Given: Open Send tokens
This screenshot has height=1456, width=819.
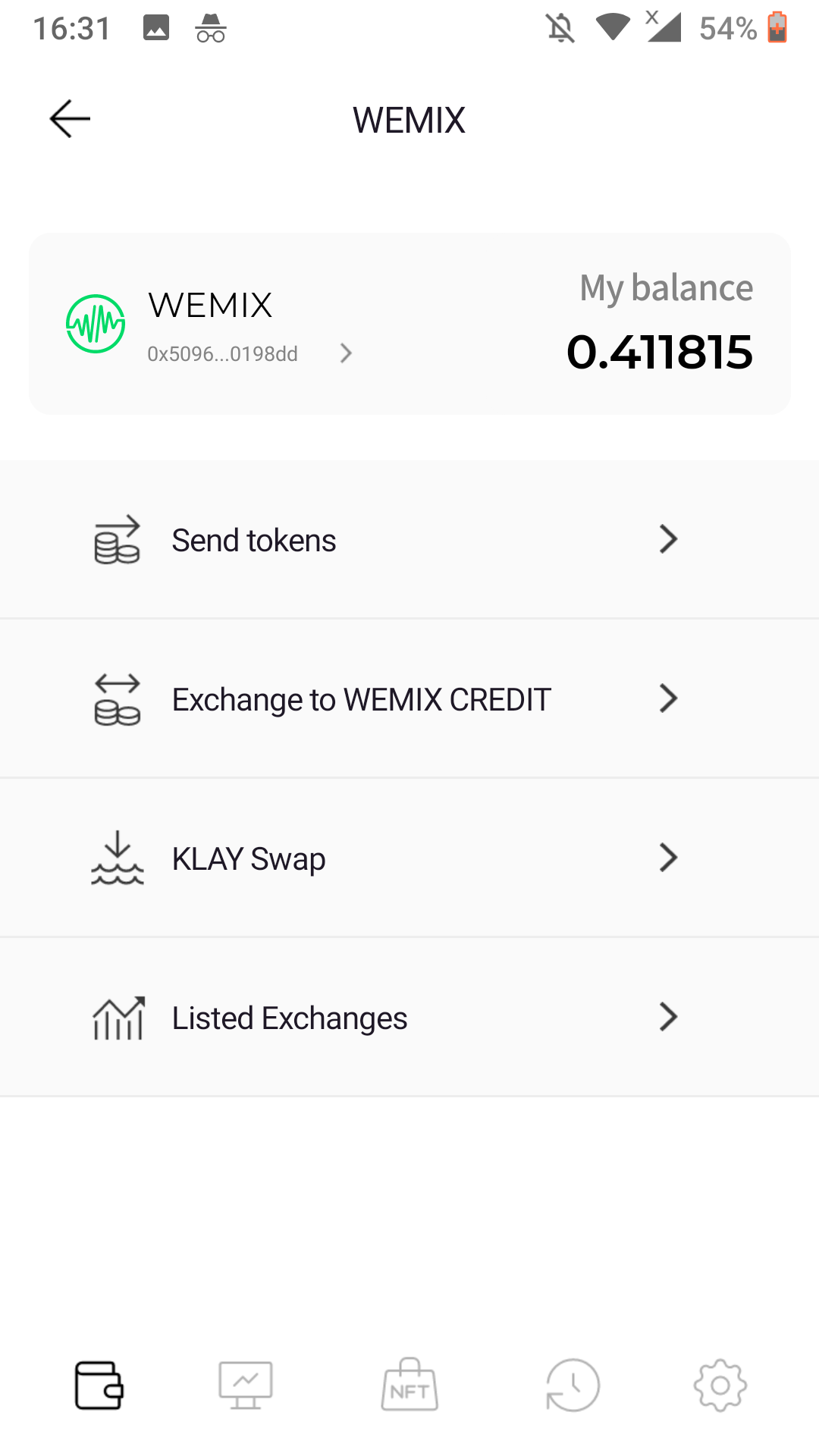Looking at the screenshot, I should click(x=409, y=540).
